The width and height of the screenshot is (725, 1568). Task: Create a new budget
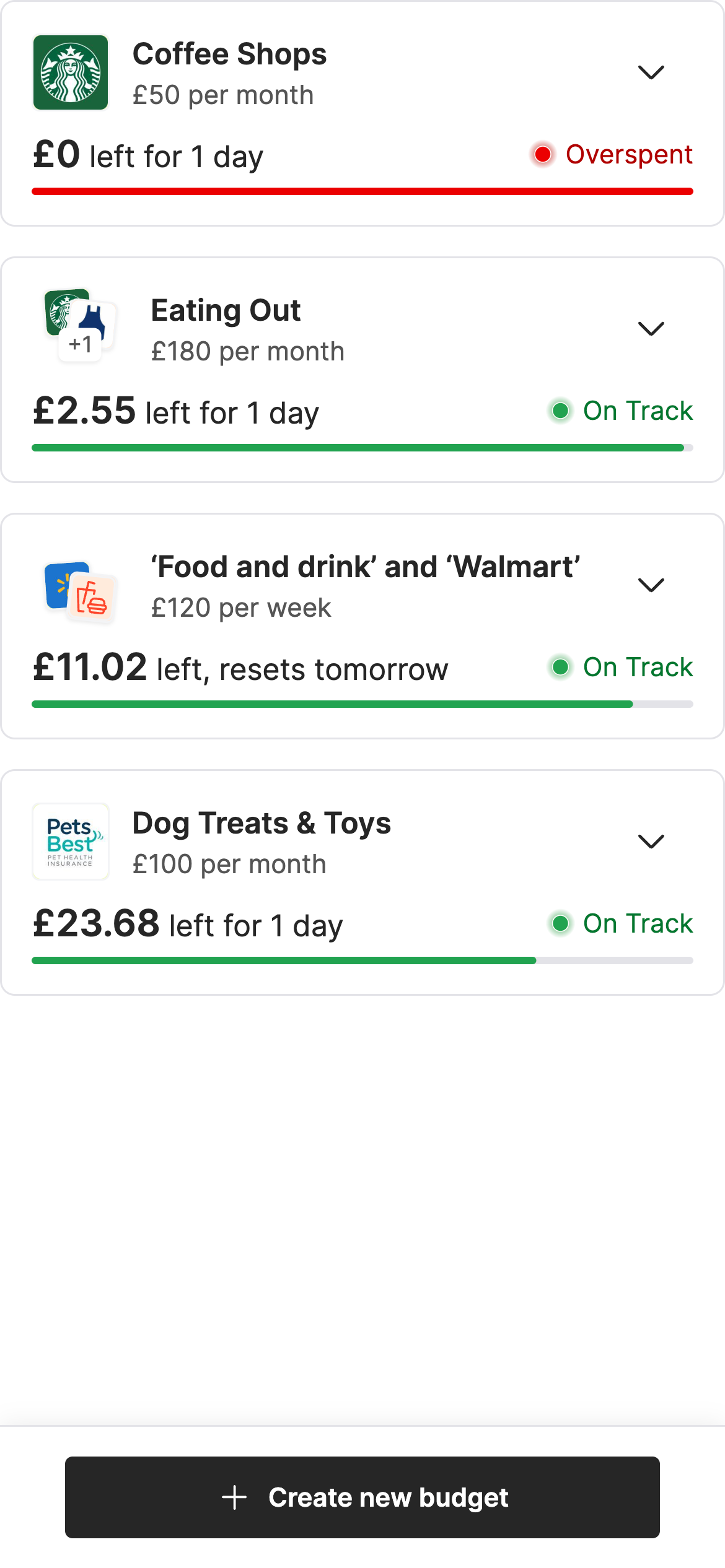pyautogui.click(x=362, y=1497)
